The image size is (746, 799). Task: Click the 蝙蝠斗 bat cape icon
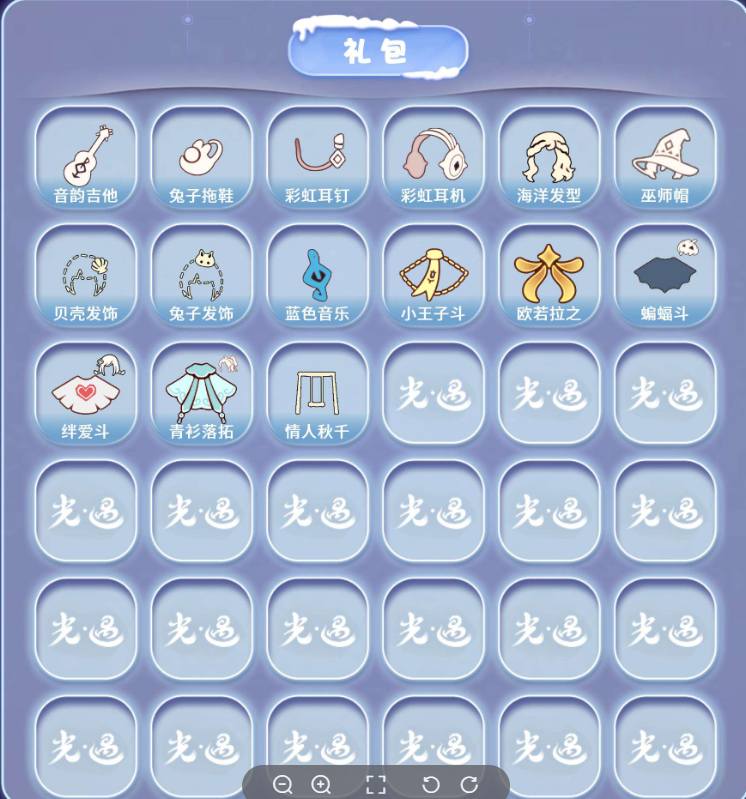665,272
